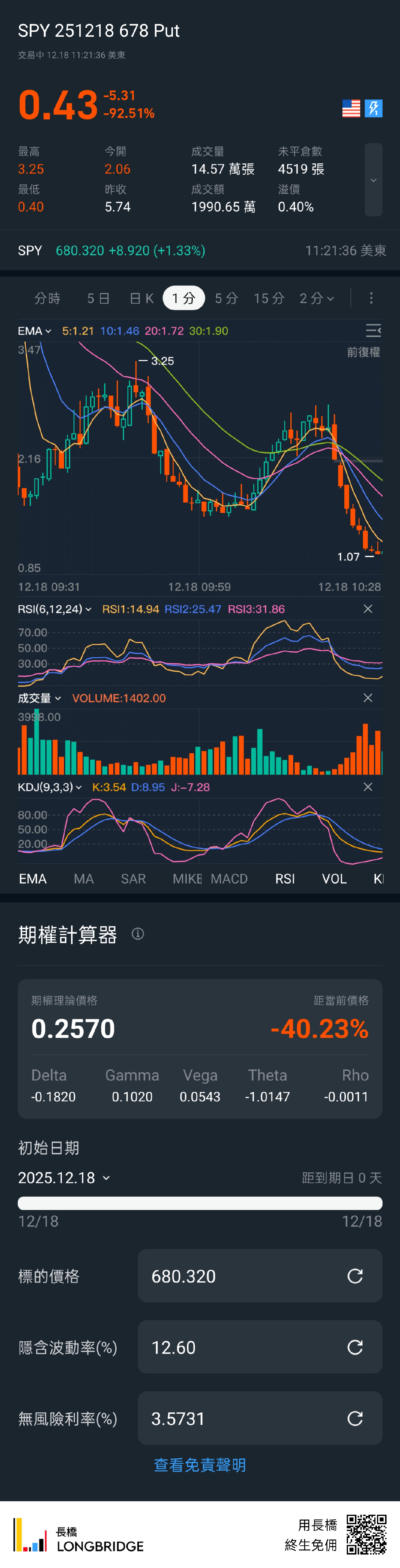Screen dimensions: 400x1568
Task: Open the chart overflow menu
Action: pyautogui.click(x=371, y=298)
